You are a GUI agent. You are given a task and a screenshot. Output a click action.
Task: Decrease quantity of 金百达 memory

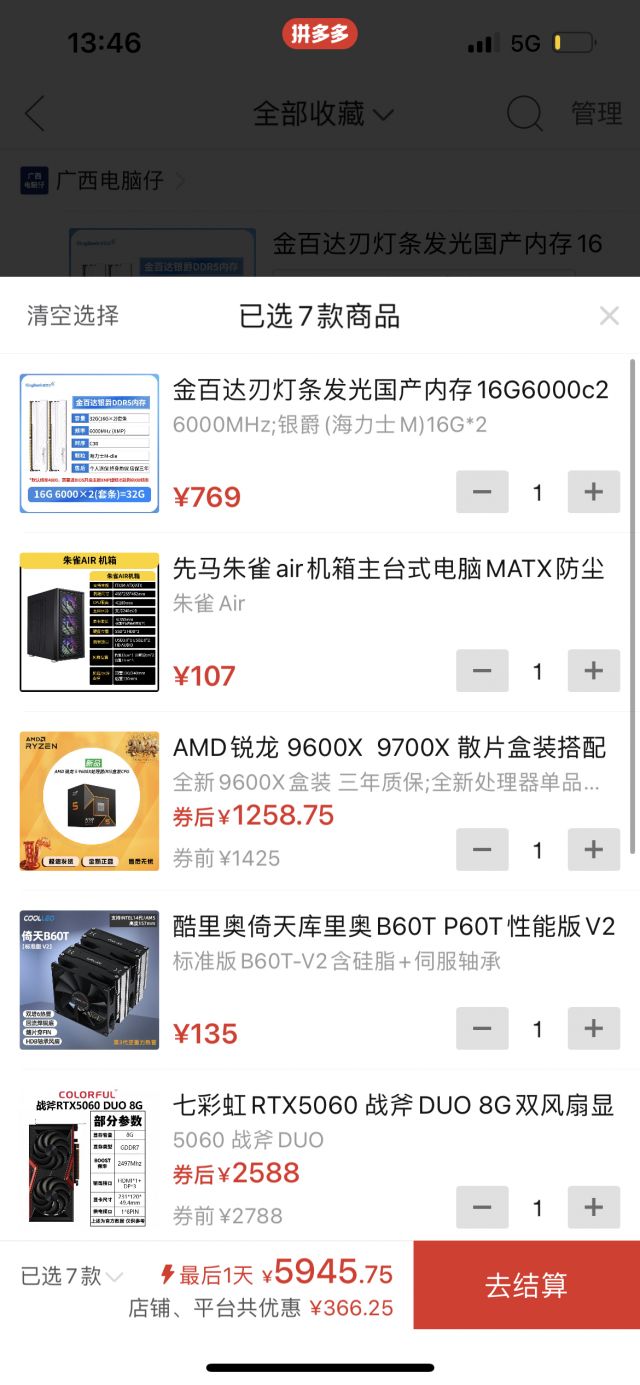pos(482,492)
